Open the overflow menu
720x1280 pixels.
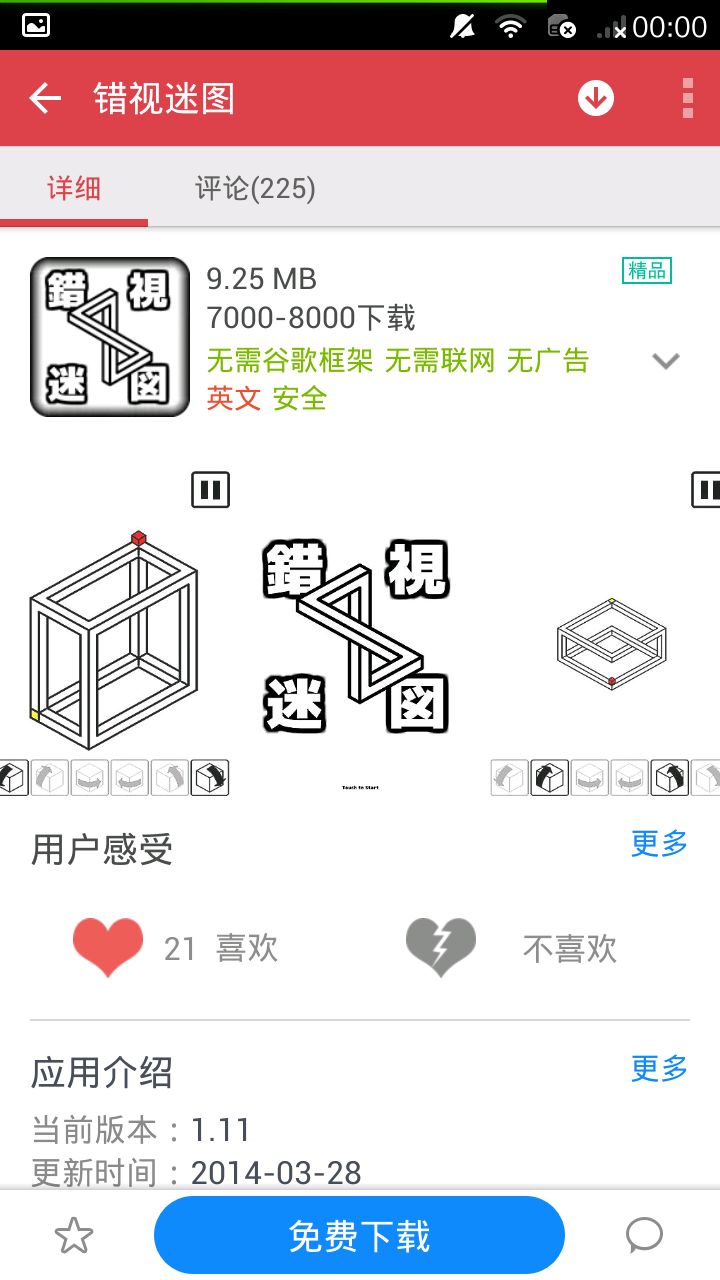click(x=687, y=98)
